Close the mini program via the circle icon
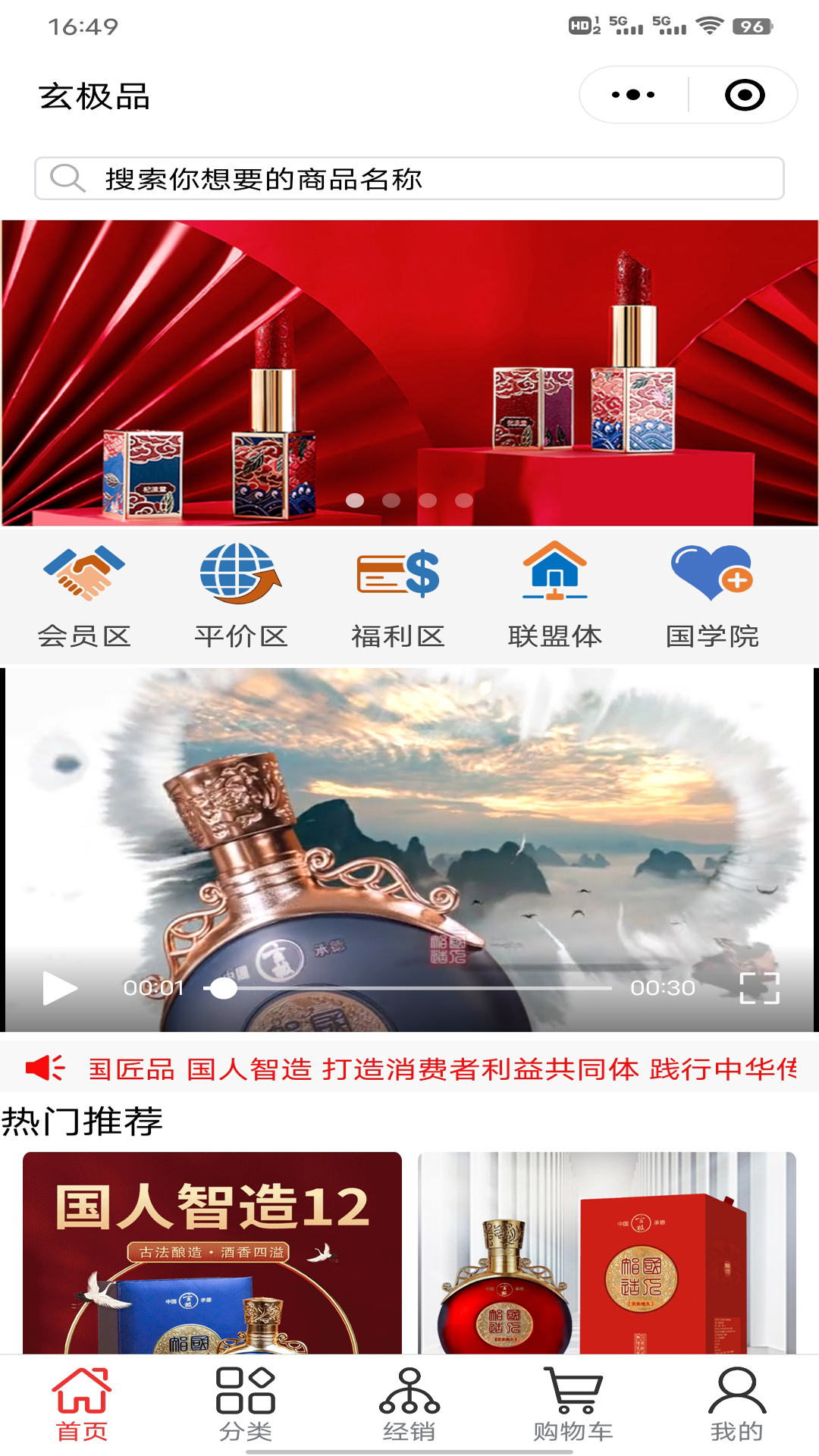This screenshot has height=1456, width=819. [744, 95]
